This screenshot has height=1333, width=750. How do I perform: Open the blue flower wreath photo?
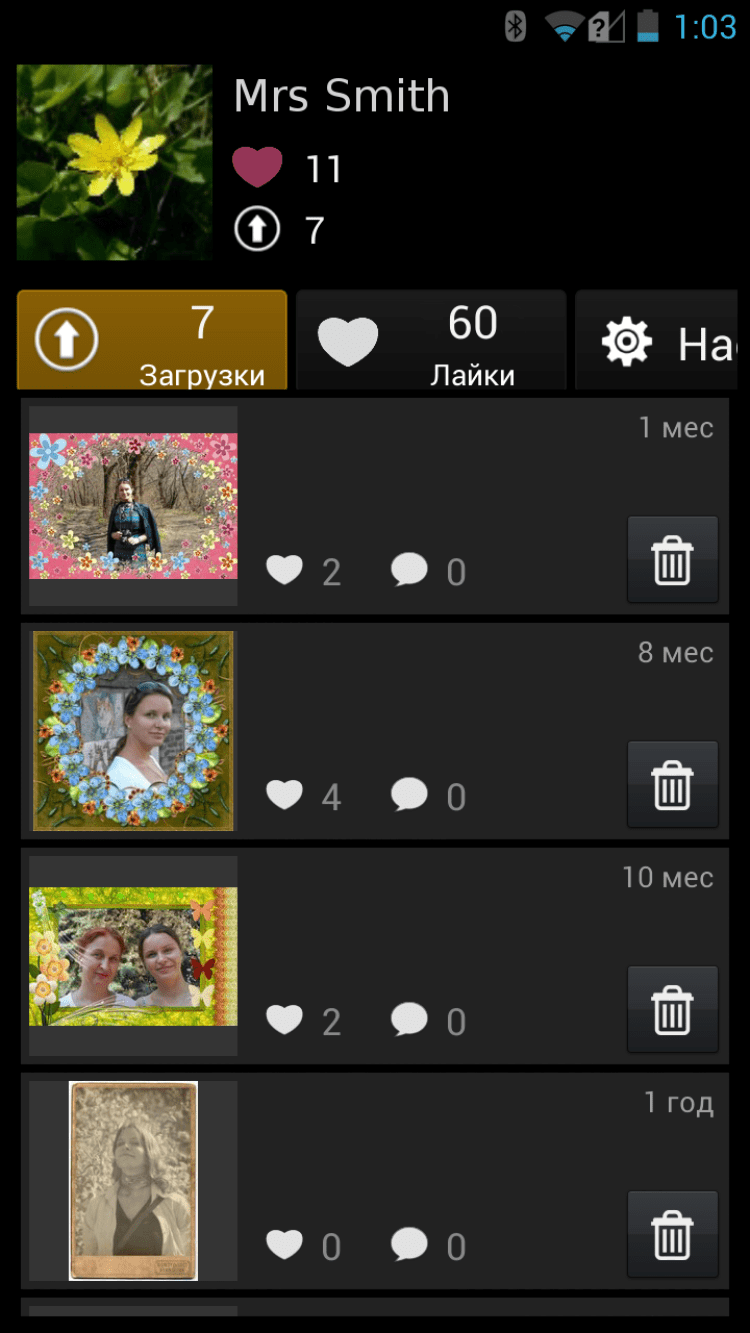[x=133, y=731]
